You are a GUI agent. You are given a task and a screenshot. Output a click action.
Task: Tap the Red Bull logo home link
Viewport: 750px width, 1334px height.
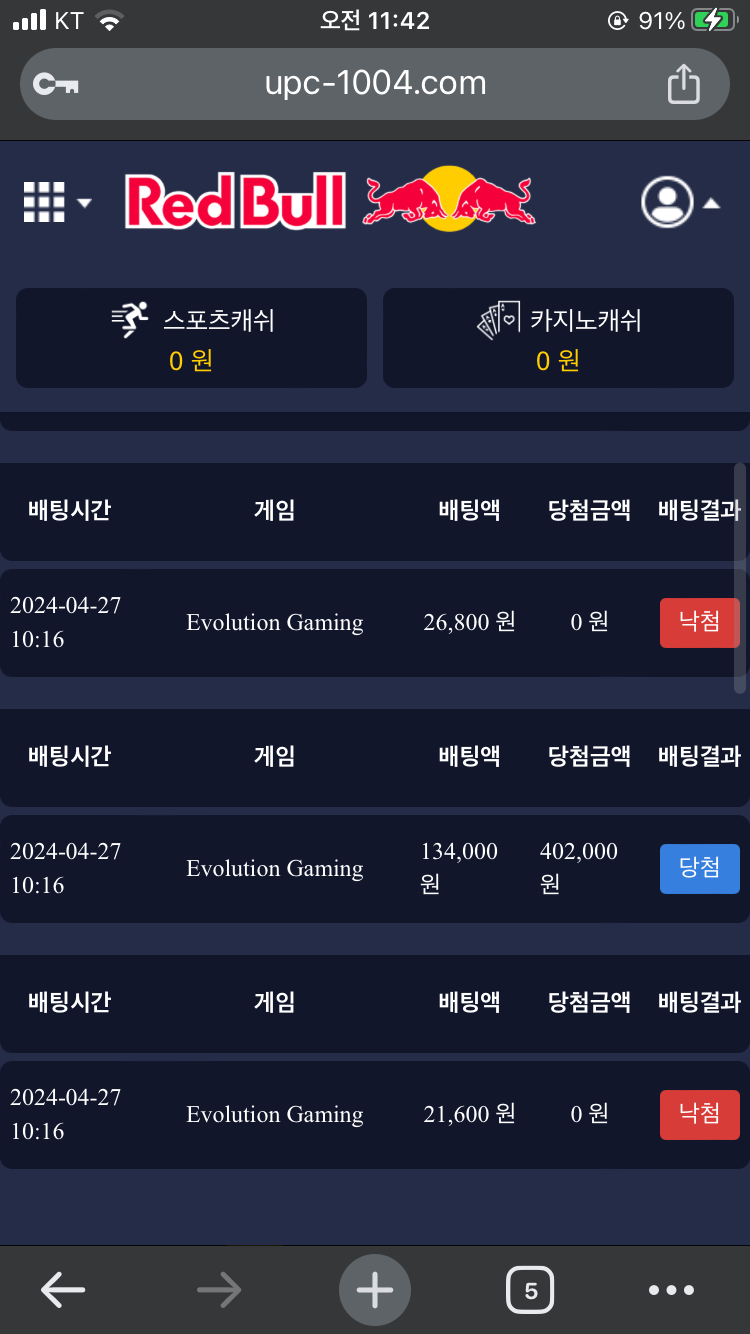[x=330, y=200]
